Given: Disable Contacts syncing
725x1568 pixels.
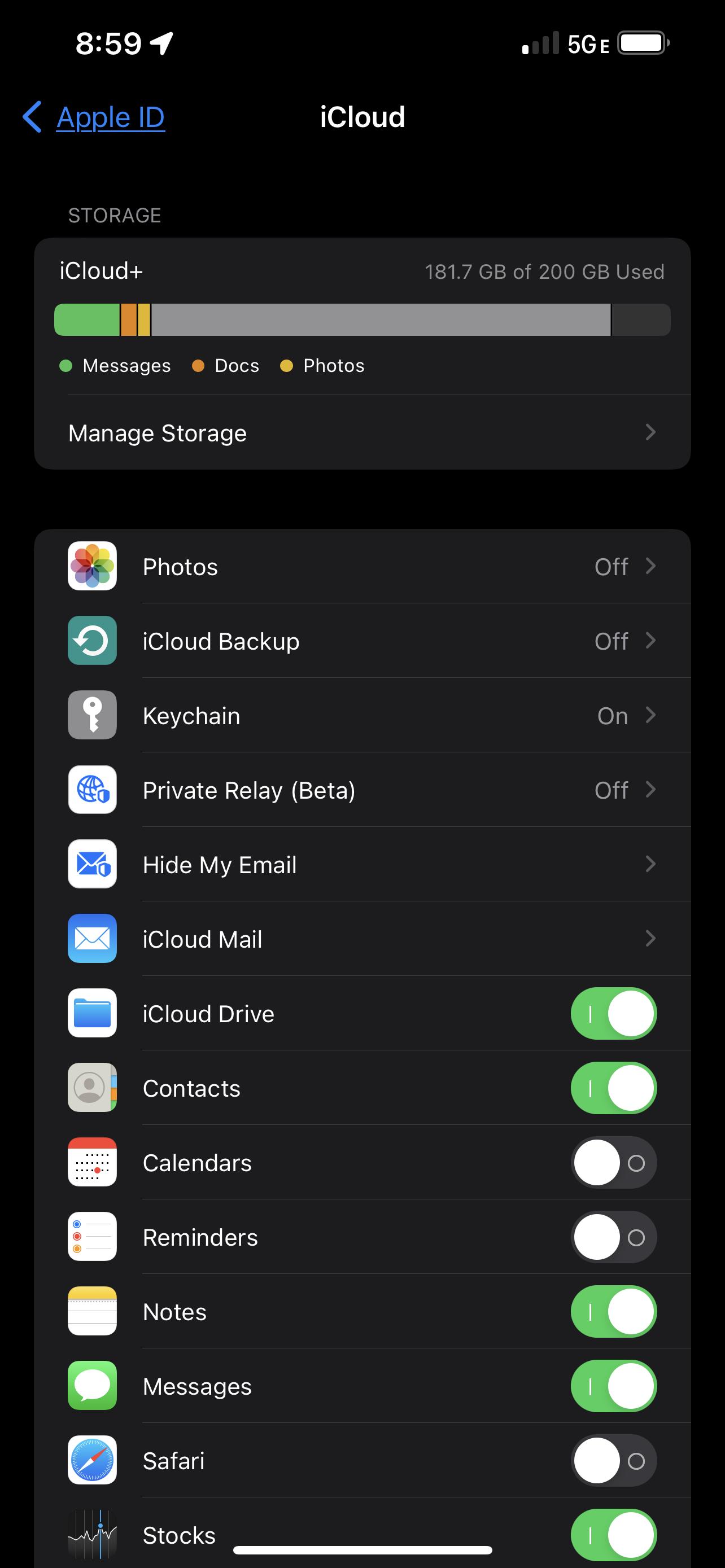Looking at the screenshot, I should 613,1088.
